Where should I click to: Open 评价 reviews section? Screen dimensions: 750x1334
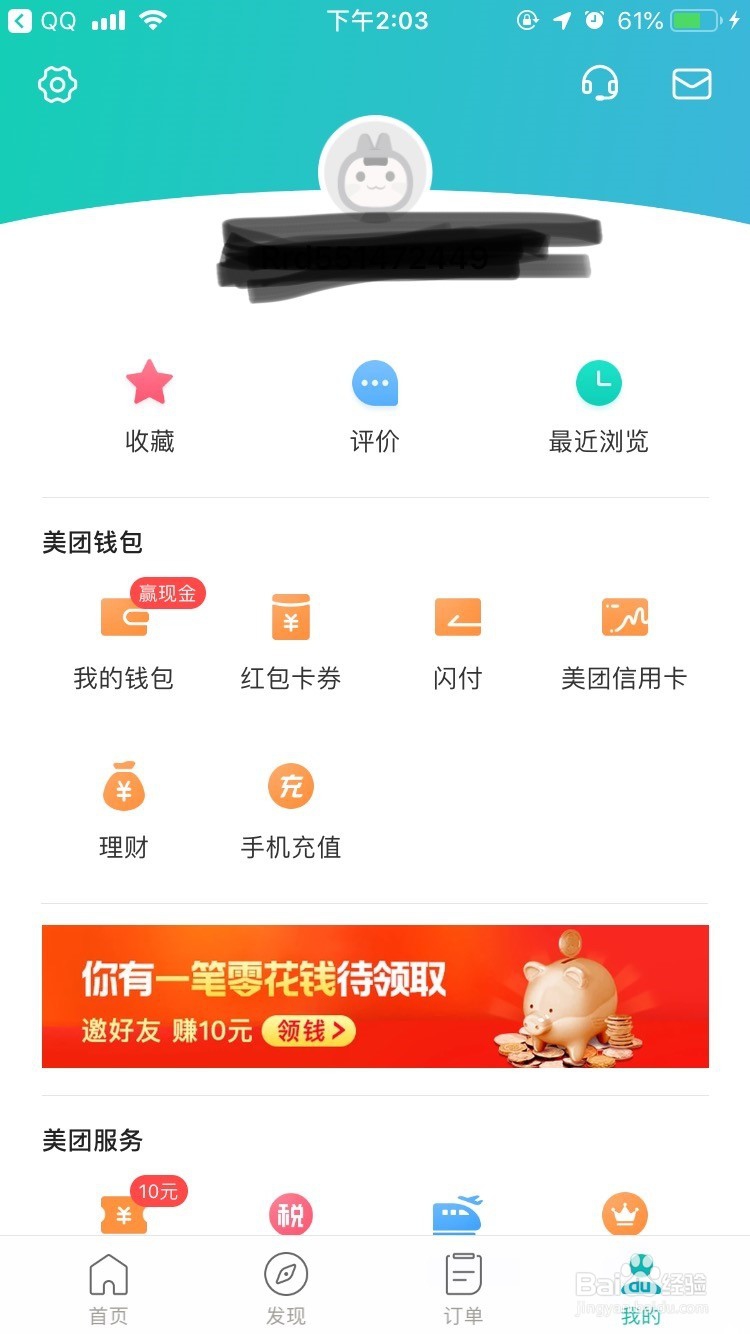[x=375, y=400]
